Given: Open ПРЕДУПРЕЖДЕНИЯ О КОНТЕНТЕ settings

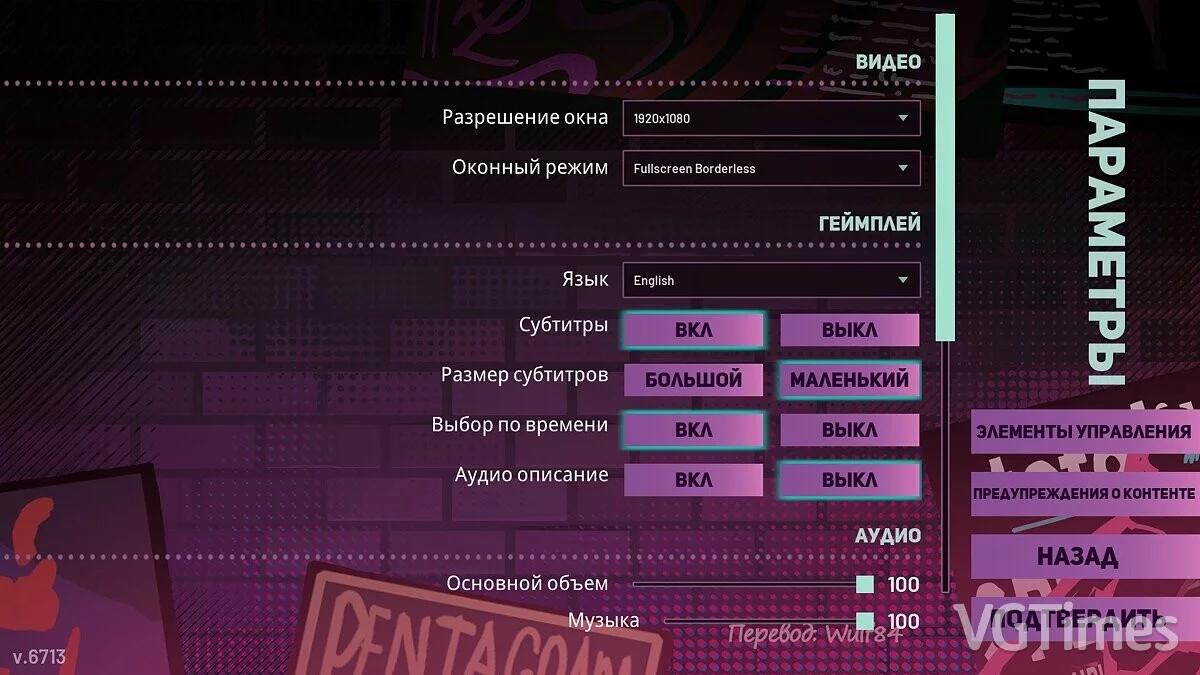Looking at the screenshot, I should 1083,493.
